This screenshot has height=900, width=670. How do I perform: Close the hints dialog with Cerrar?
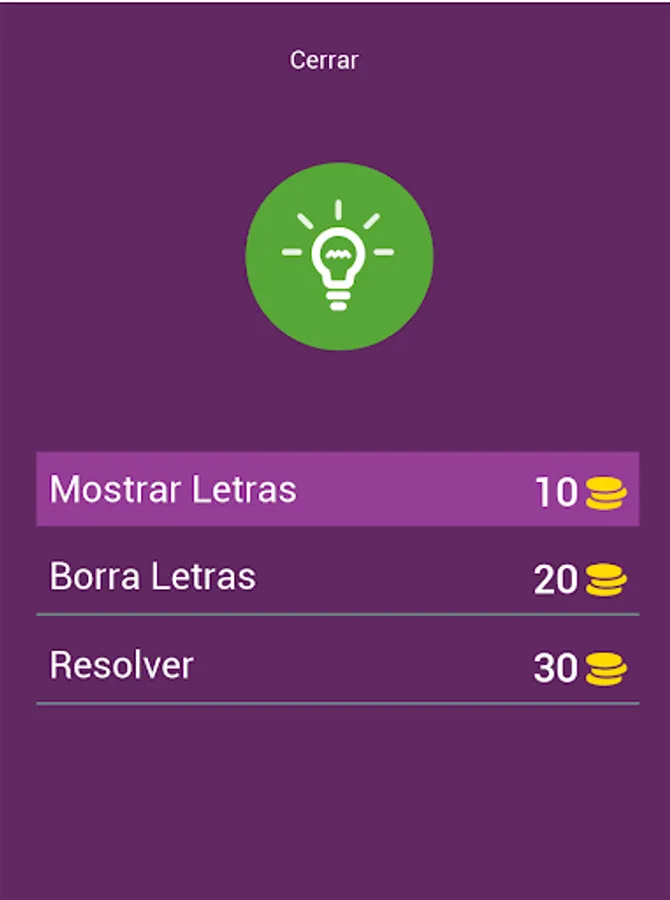point(324,60)
